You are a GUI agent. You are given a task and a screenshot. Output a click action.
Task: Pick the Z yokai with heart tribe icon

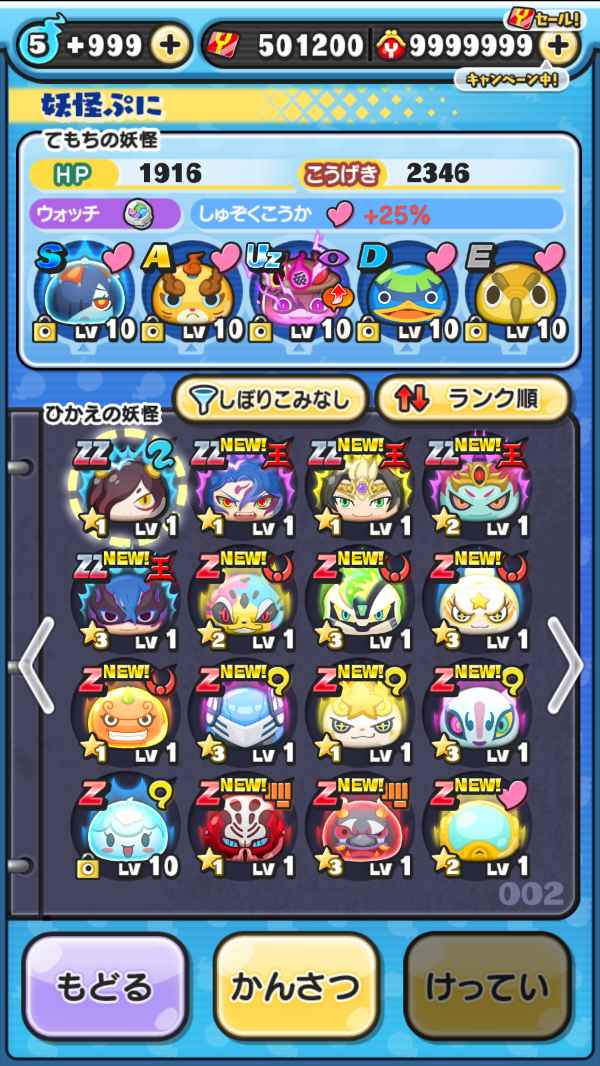476,830
